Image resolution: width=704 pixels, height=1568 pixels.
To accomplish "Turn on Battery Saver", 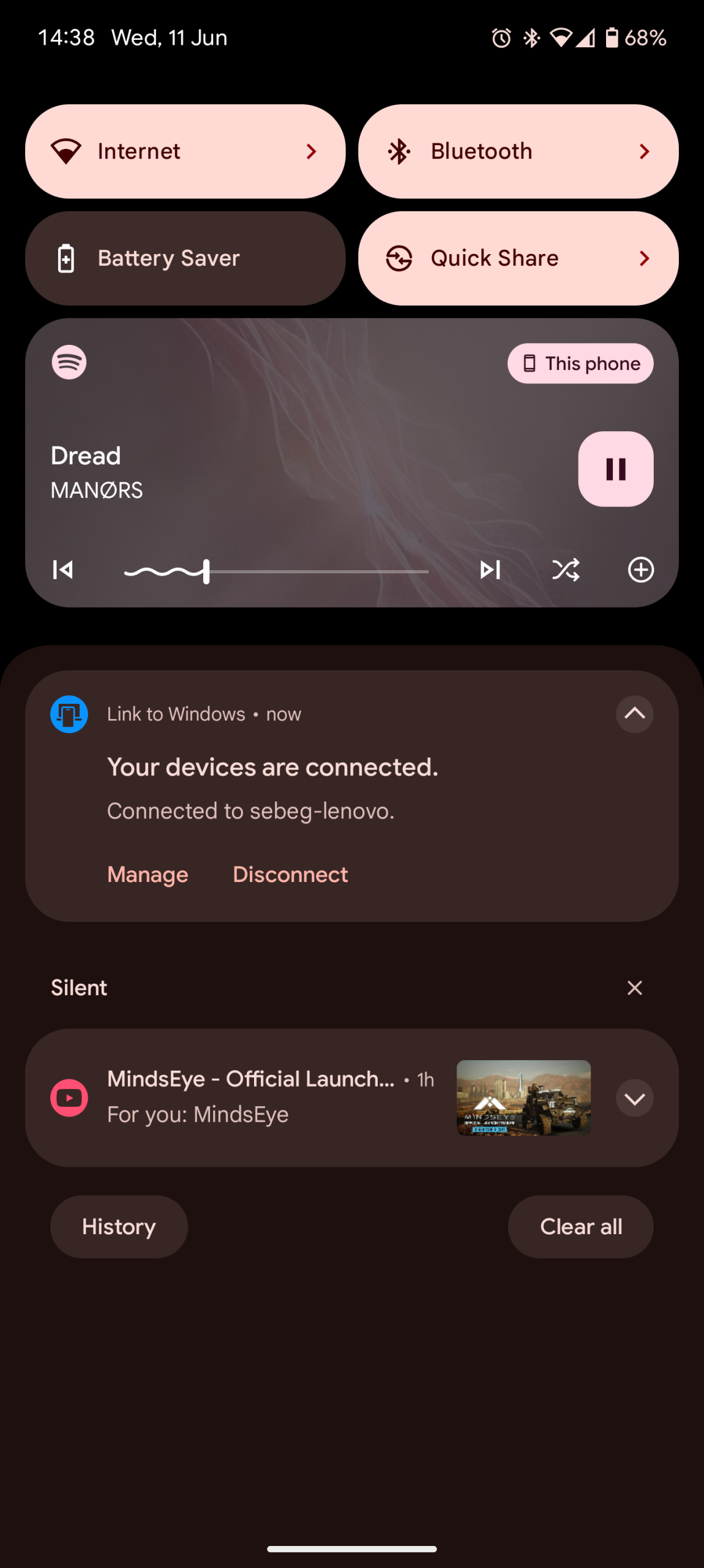I will (x=185, y=258).
